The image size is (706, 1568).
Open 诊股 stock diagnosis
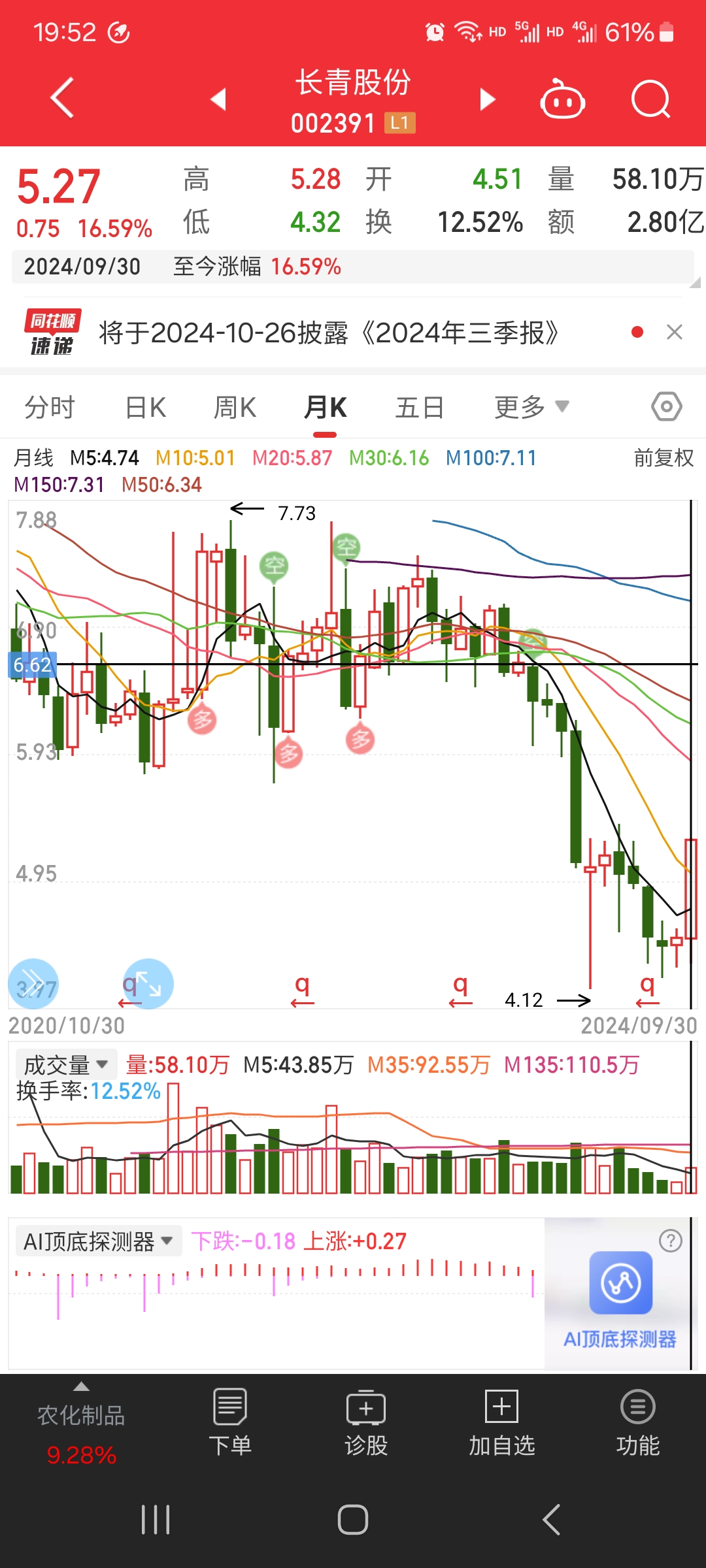pos(366,1422)
